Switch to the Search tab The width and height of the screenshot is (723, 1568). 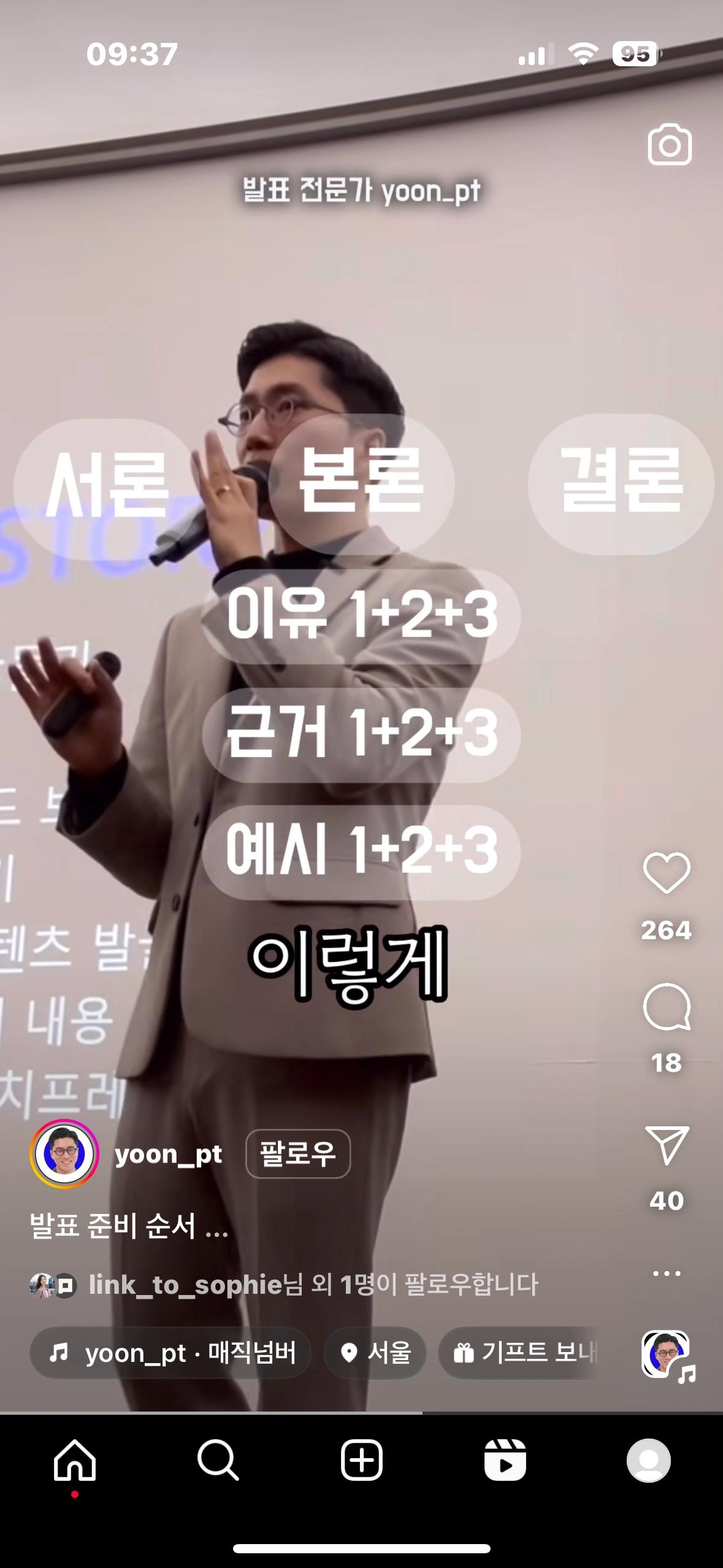[x=218, y=1461]
